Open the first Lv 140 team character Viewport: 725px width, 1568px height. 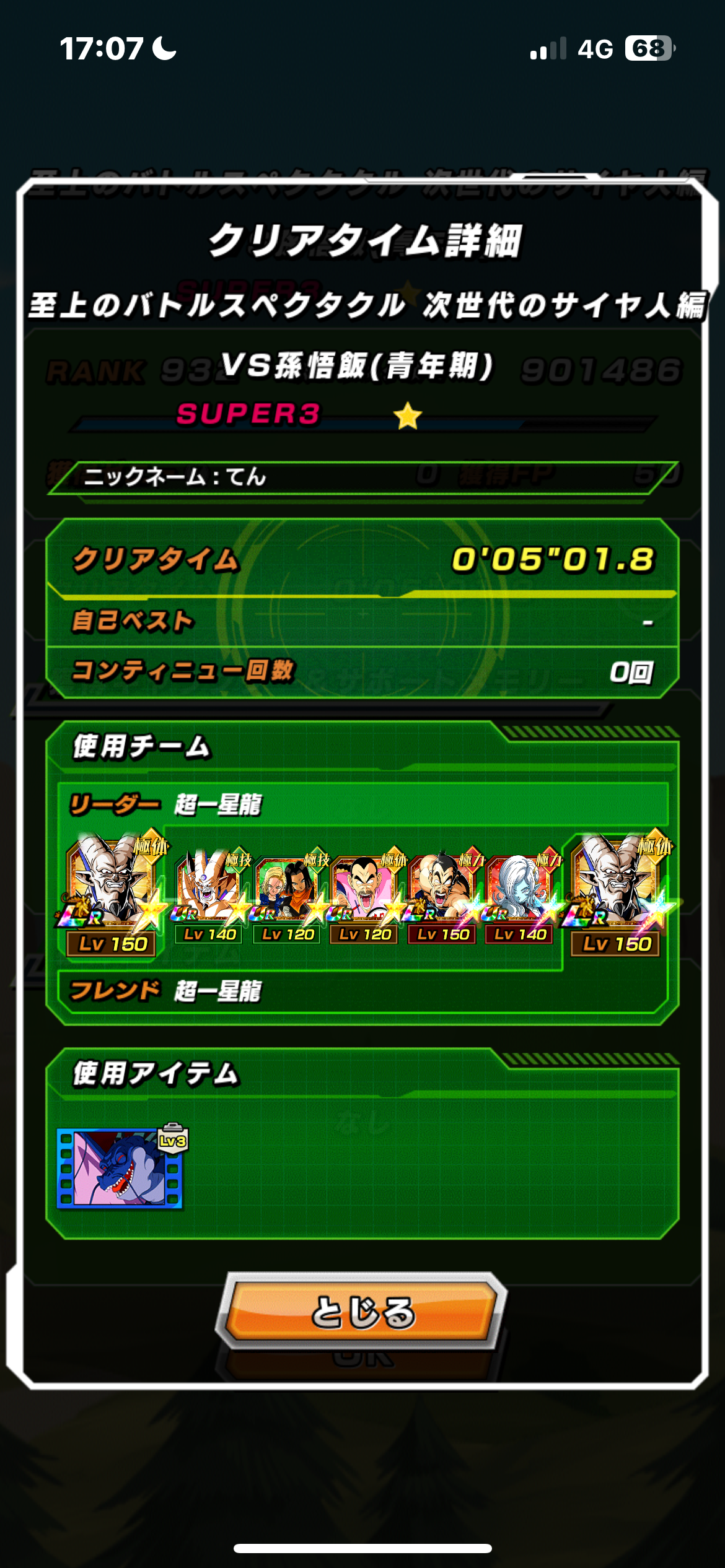(x=209, y=896)
